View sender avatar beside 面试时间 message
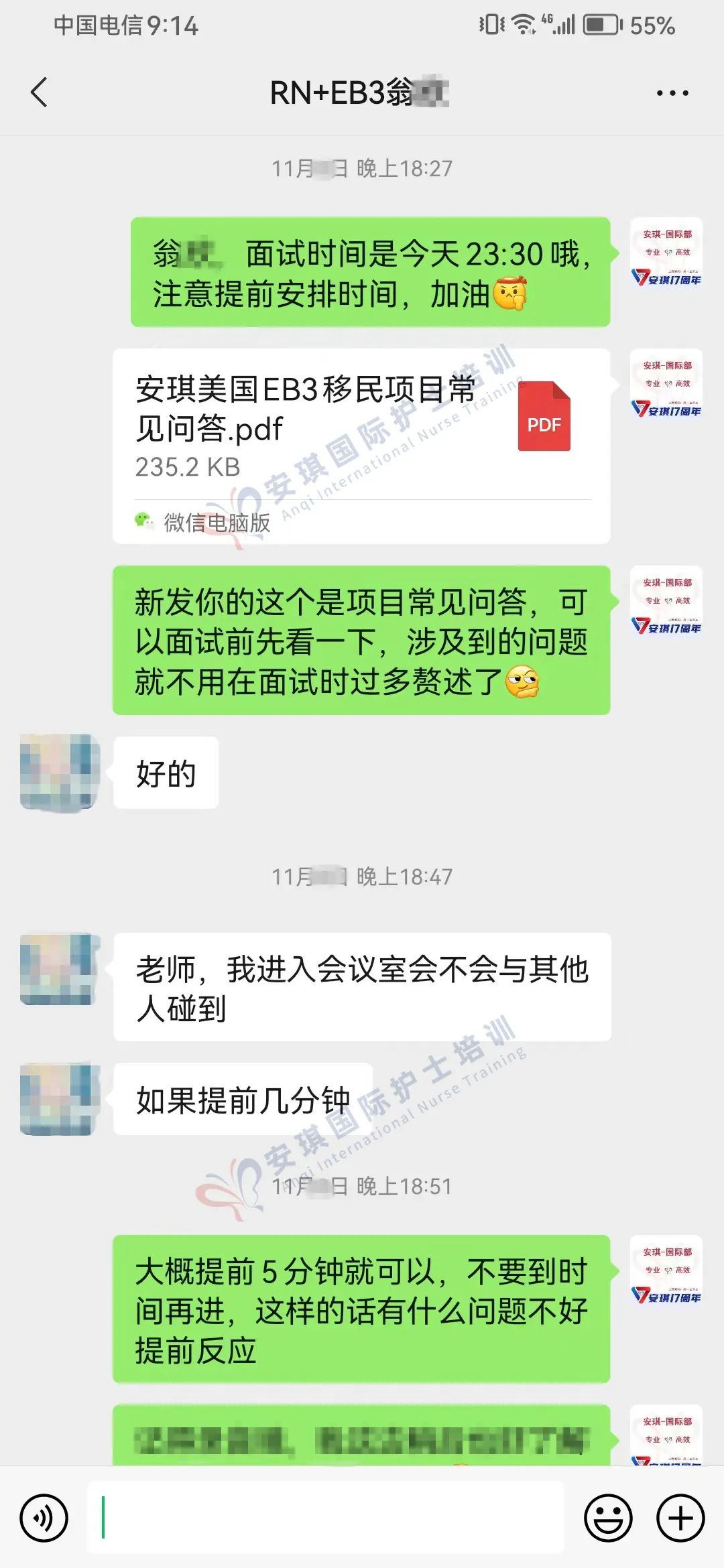Image resolution: width=724 pixels, height=1568 pixels. pyautogui.click(x=666, y=254)
